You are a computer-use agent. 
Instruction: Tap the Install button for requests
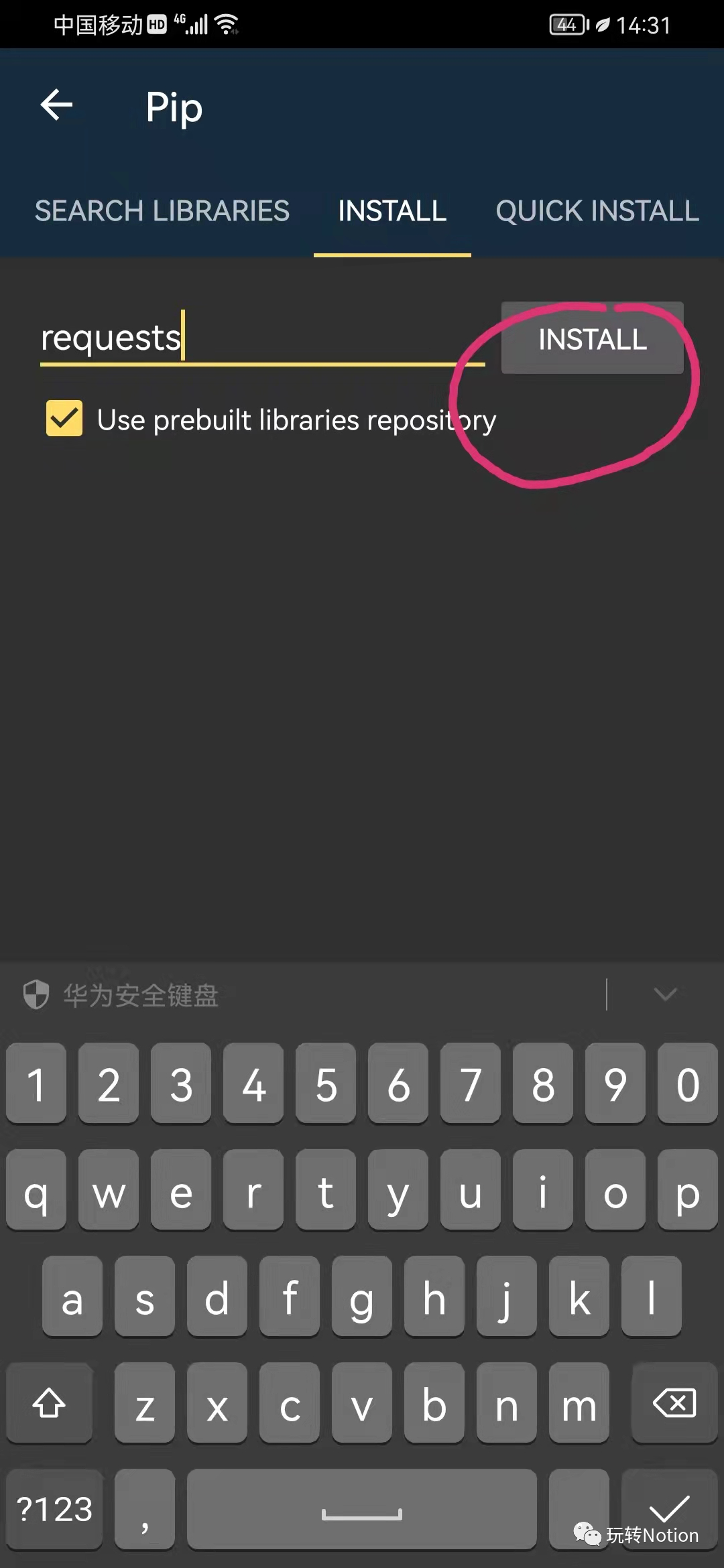(x=592, y=339)
